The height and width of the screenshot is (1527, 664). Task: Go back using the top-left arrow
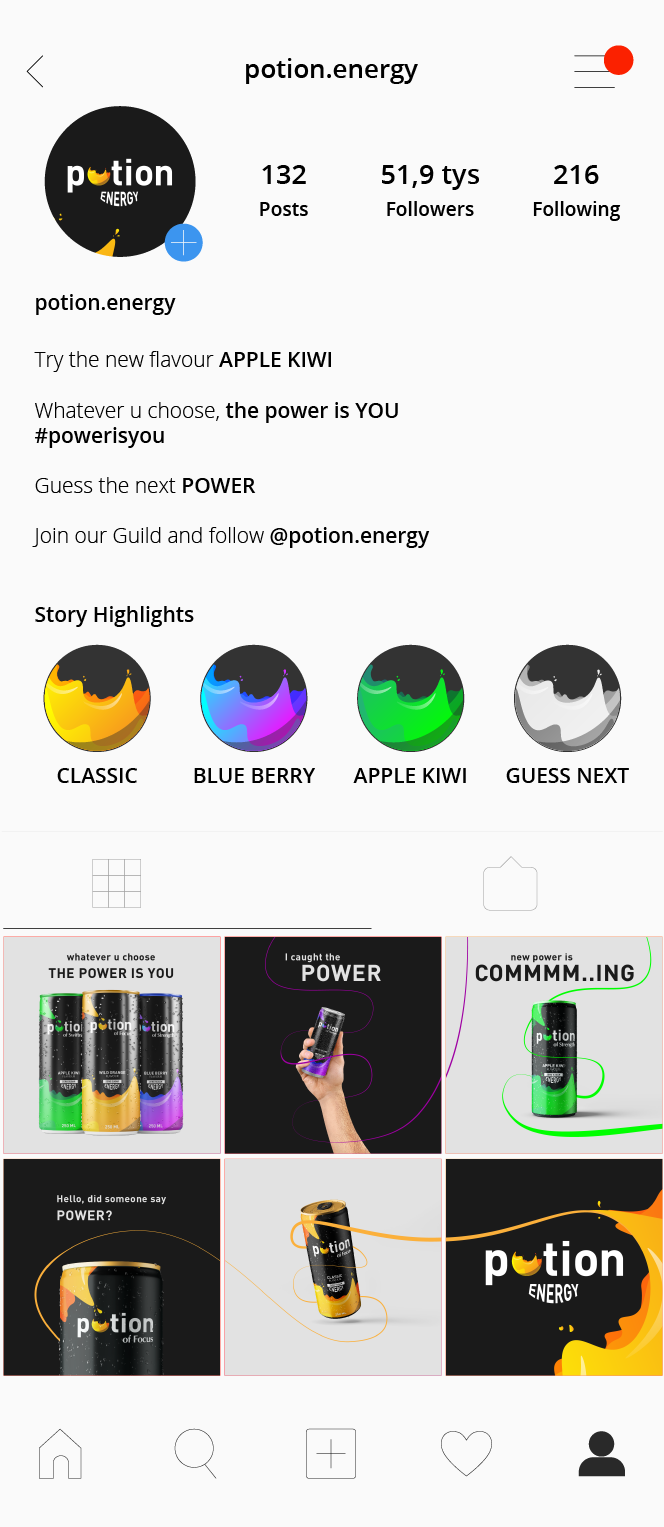tap(35, 71)
